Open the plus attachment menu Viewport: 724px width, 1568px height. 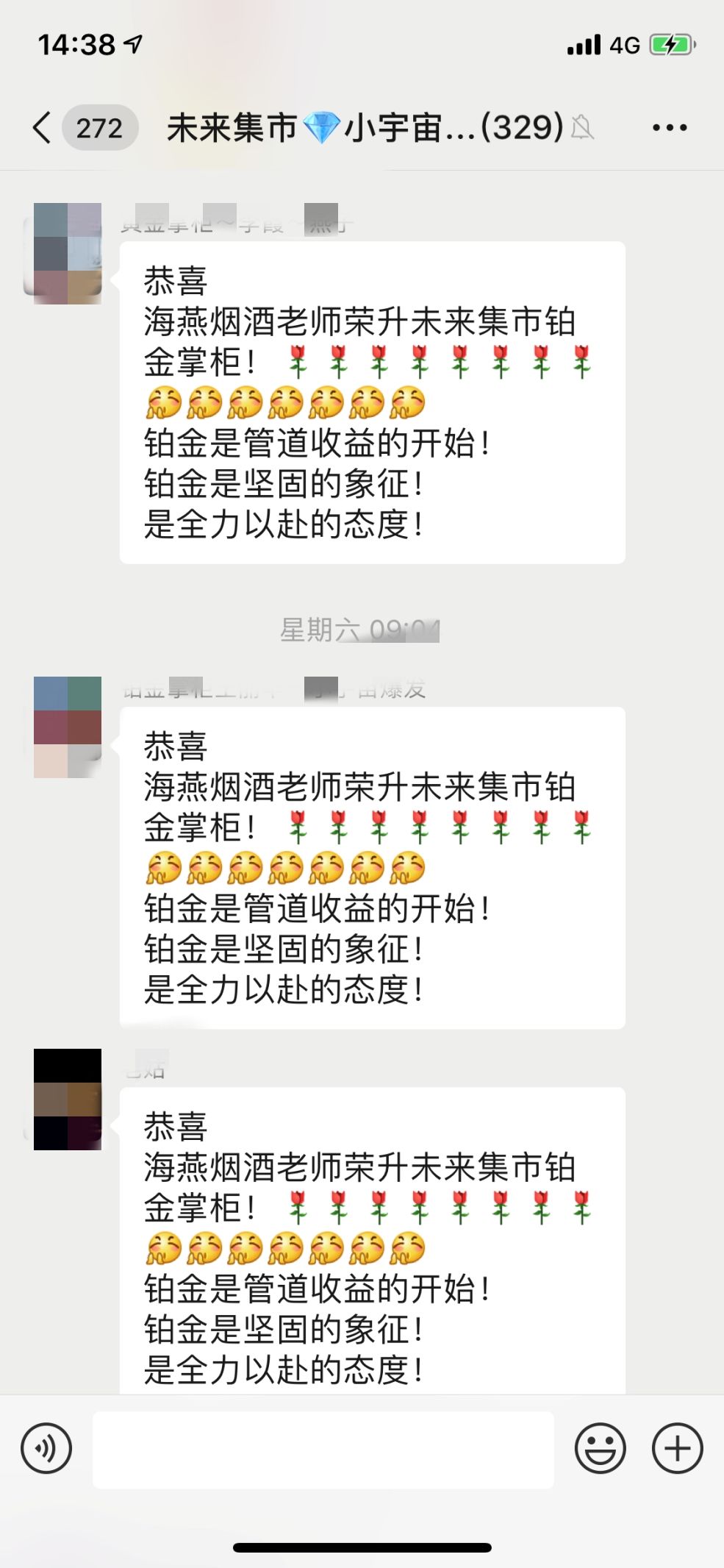click(677, 1449)
